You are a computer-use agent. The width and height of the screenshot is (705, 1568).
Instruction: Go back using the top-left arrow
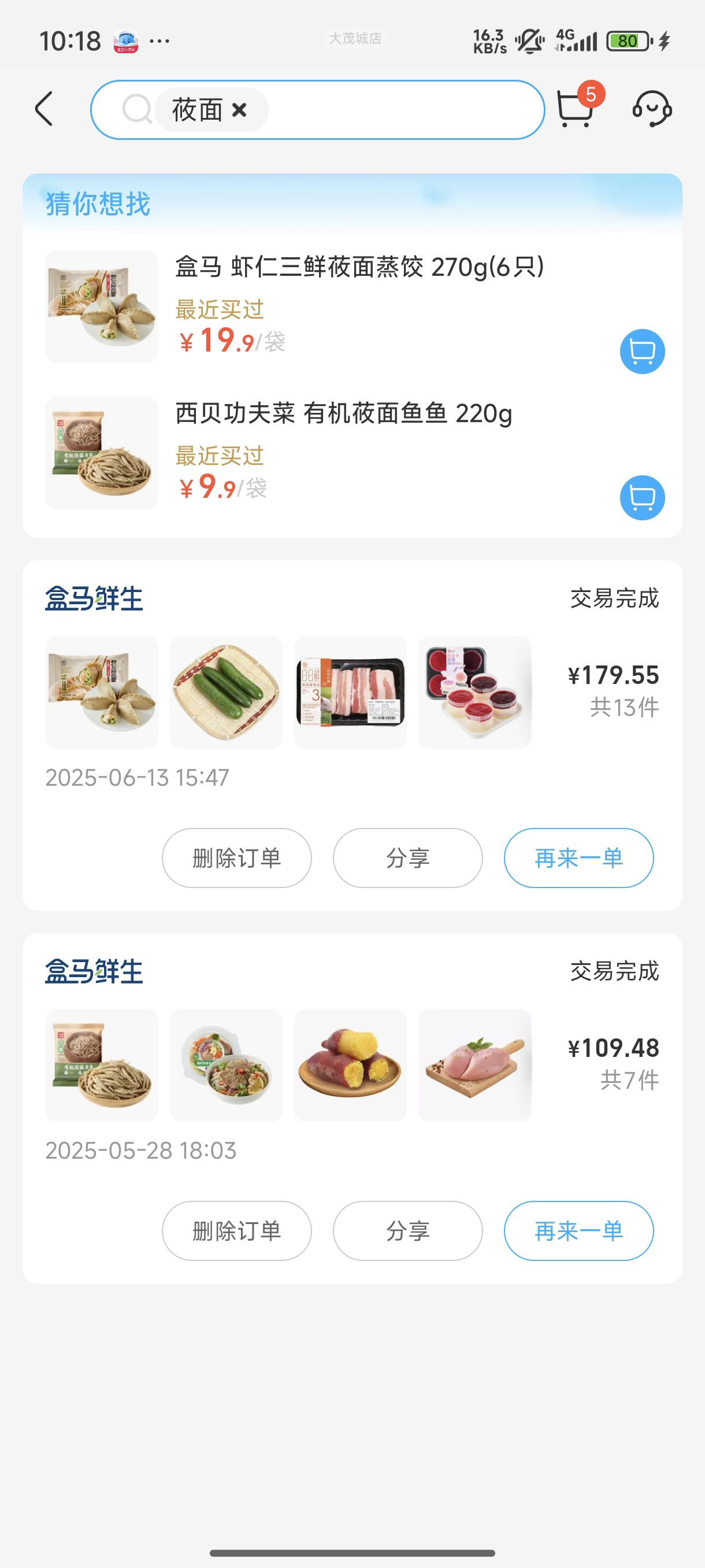coord(44,110)
